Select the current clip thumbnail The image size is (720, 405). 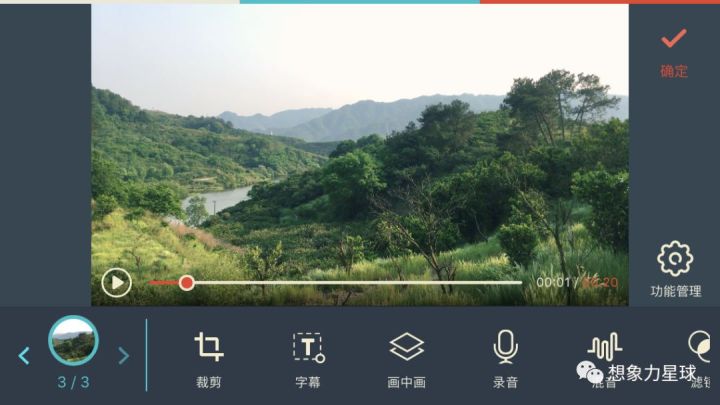(73, 342)
